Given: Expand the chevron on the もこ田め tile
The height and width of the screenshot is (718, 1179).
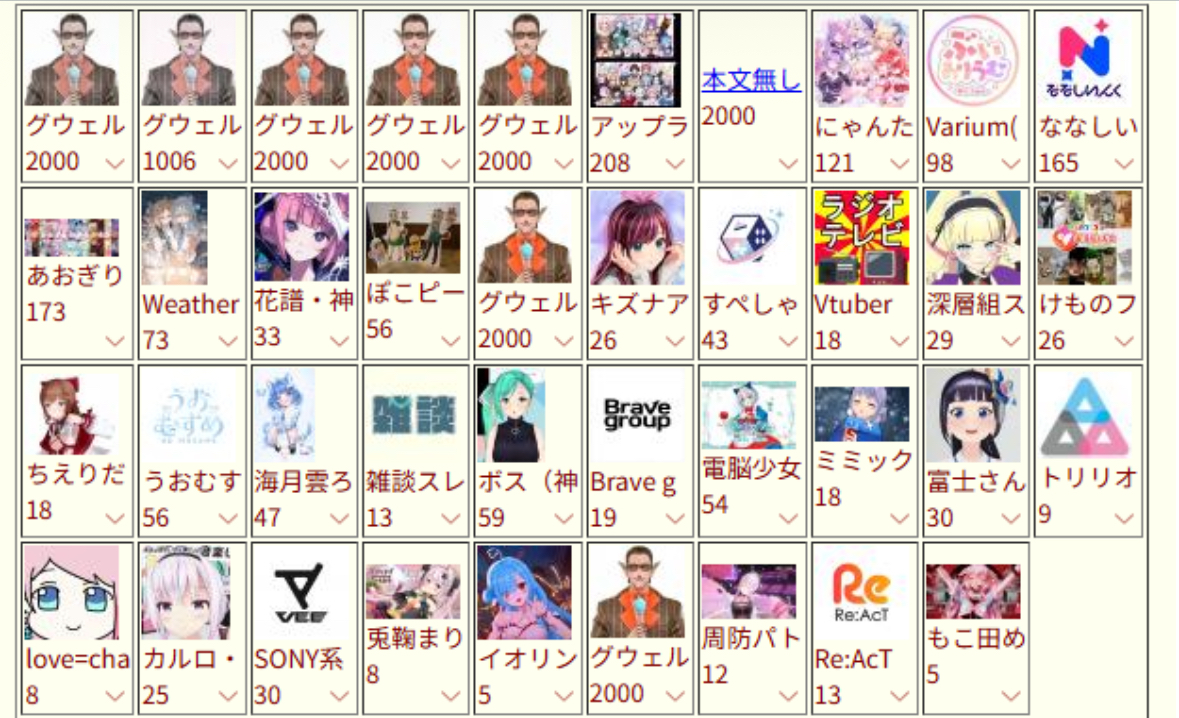Looking at the screenshot, I should (x=1011, y=696).
